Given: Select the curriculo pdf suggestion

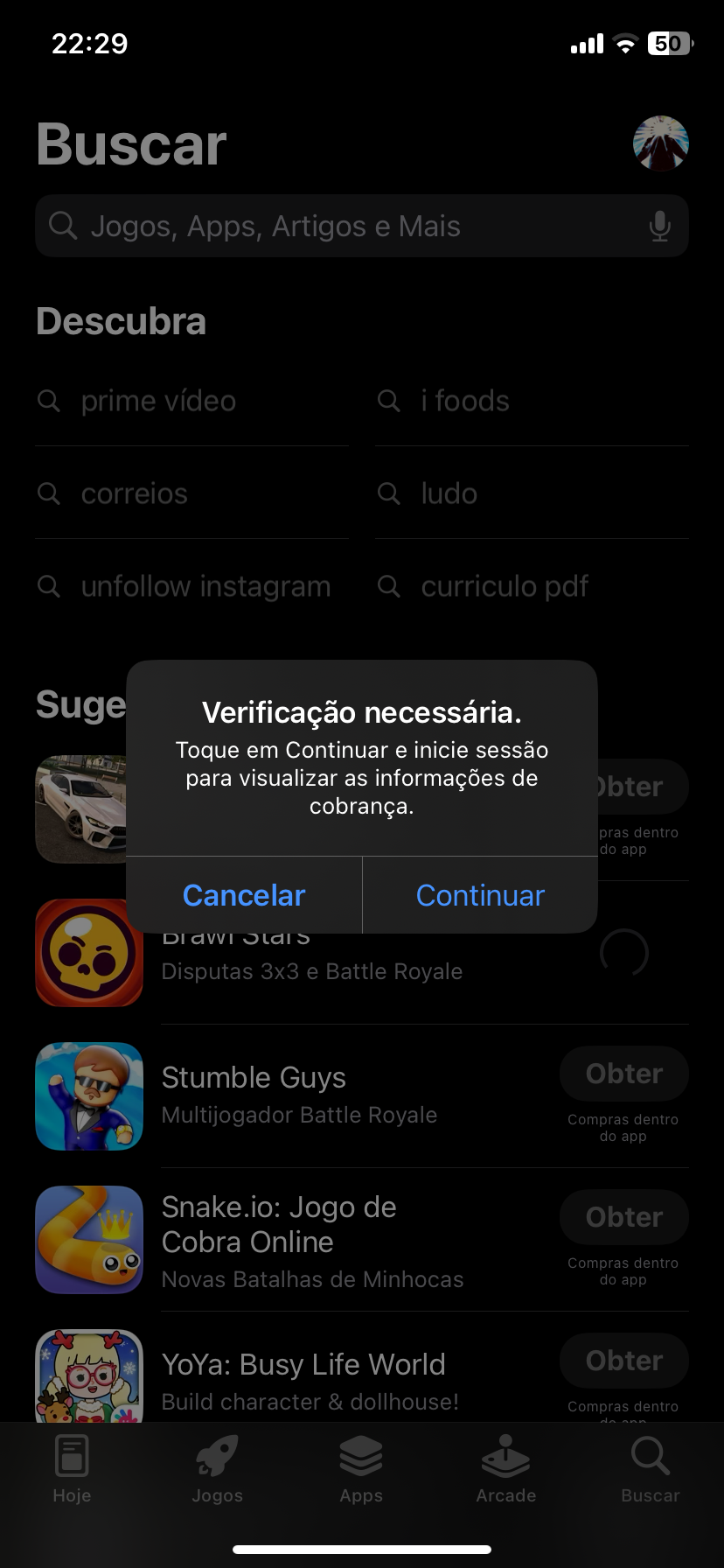Looking at the screenshot, I should click(x=505, y=586).
